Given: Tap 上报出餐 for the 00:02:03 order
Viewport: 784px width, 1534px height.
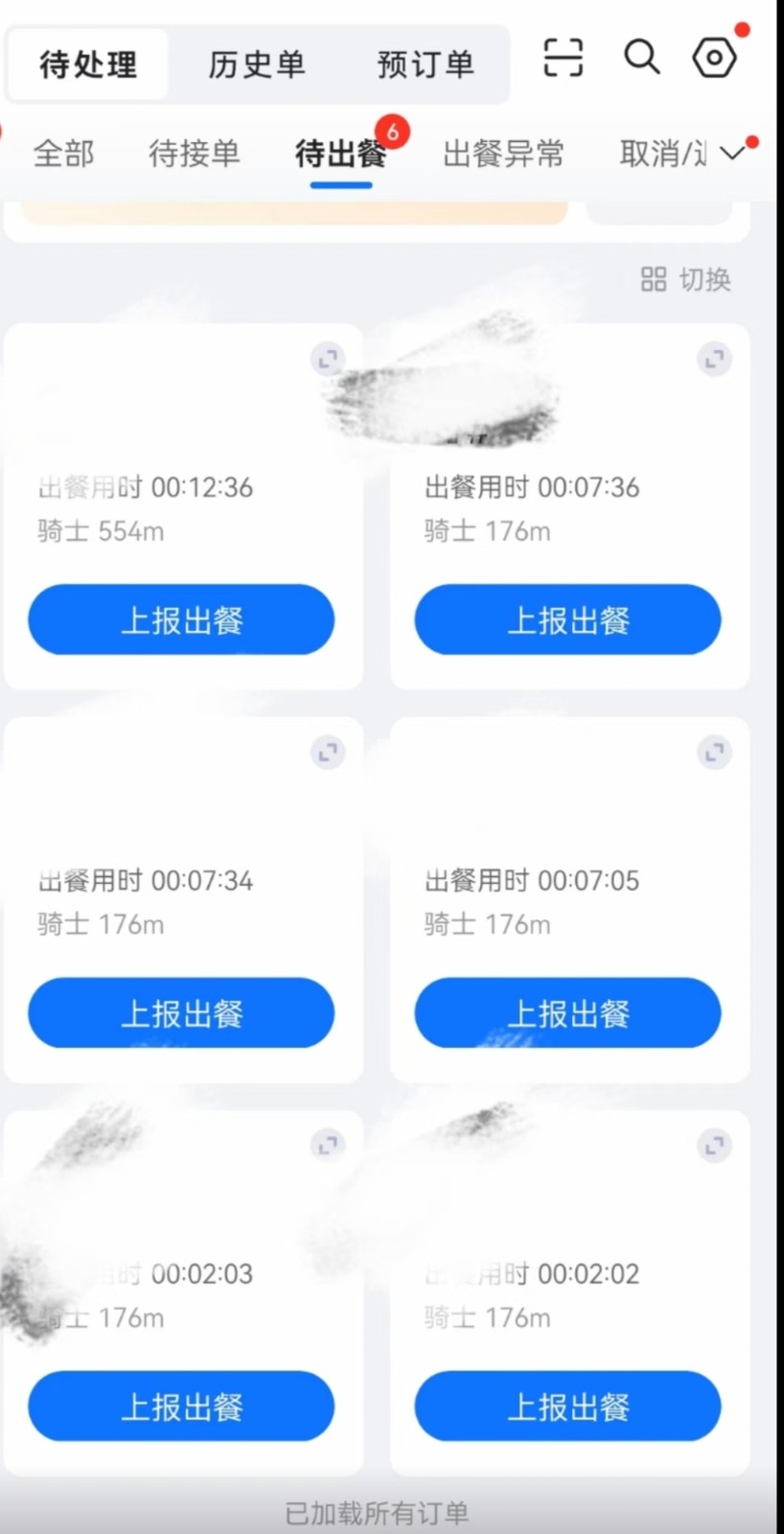Looking at the screenshot, I should coord(181,1406).
